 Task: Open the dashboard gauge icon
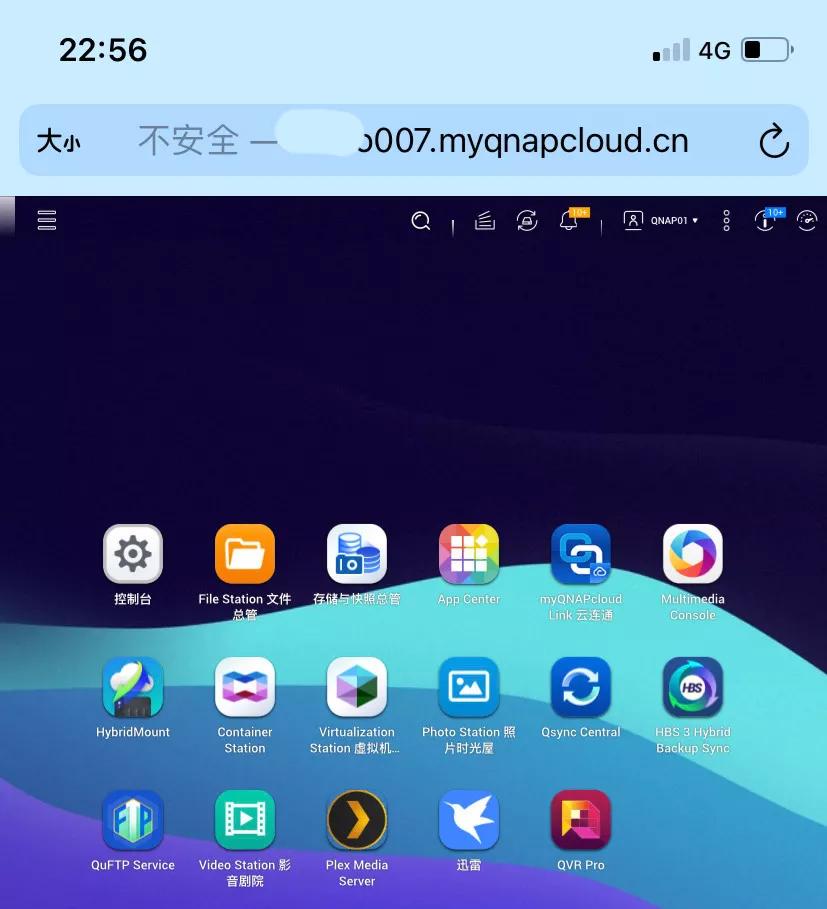tap(807, 221)
